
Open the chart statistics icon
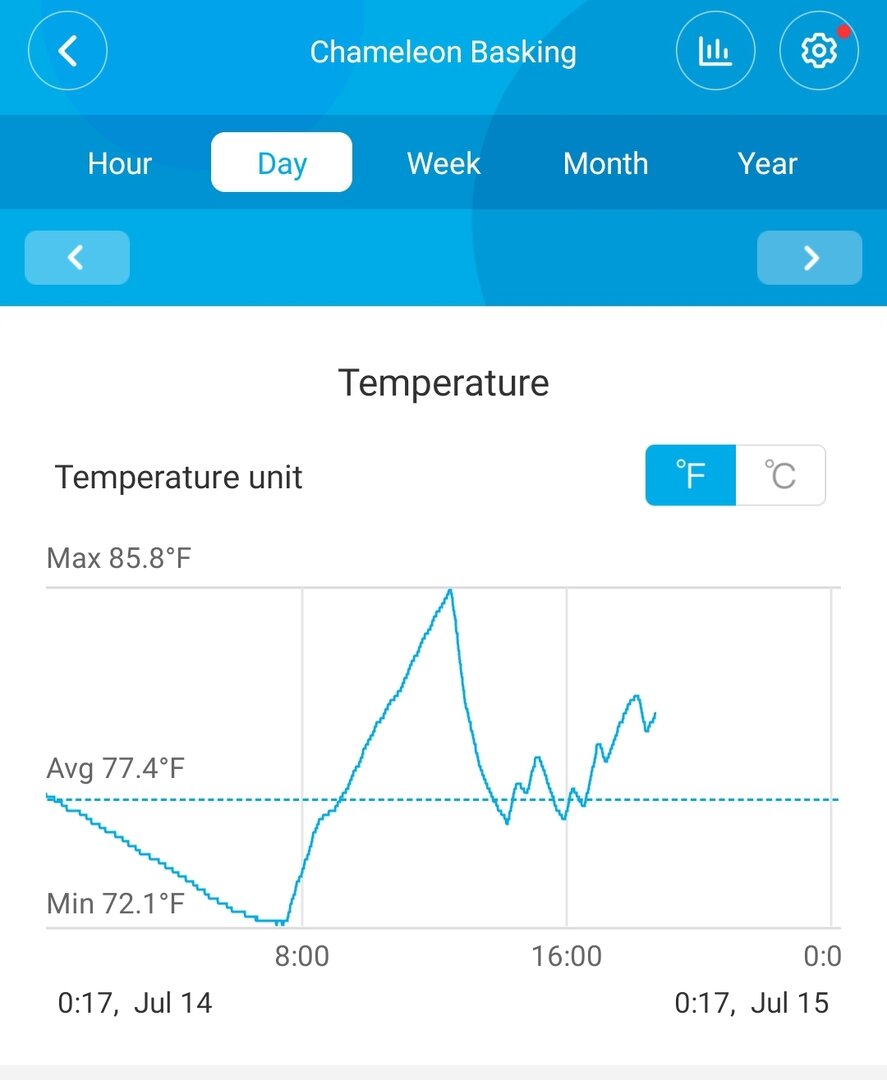pos(715,51)
